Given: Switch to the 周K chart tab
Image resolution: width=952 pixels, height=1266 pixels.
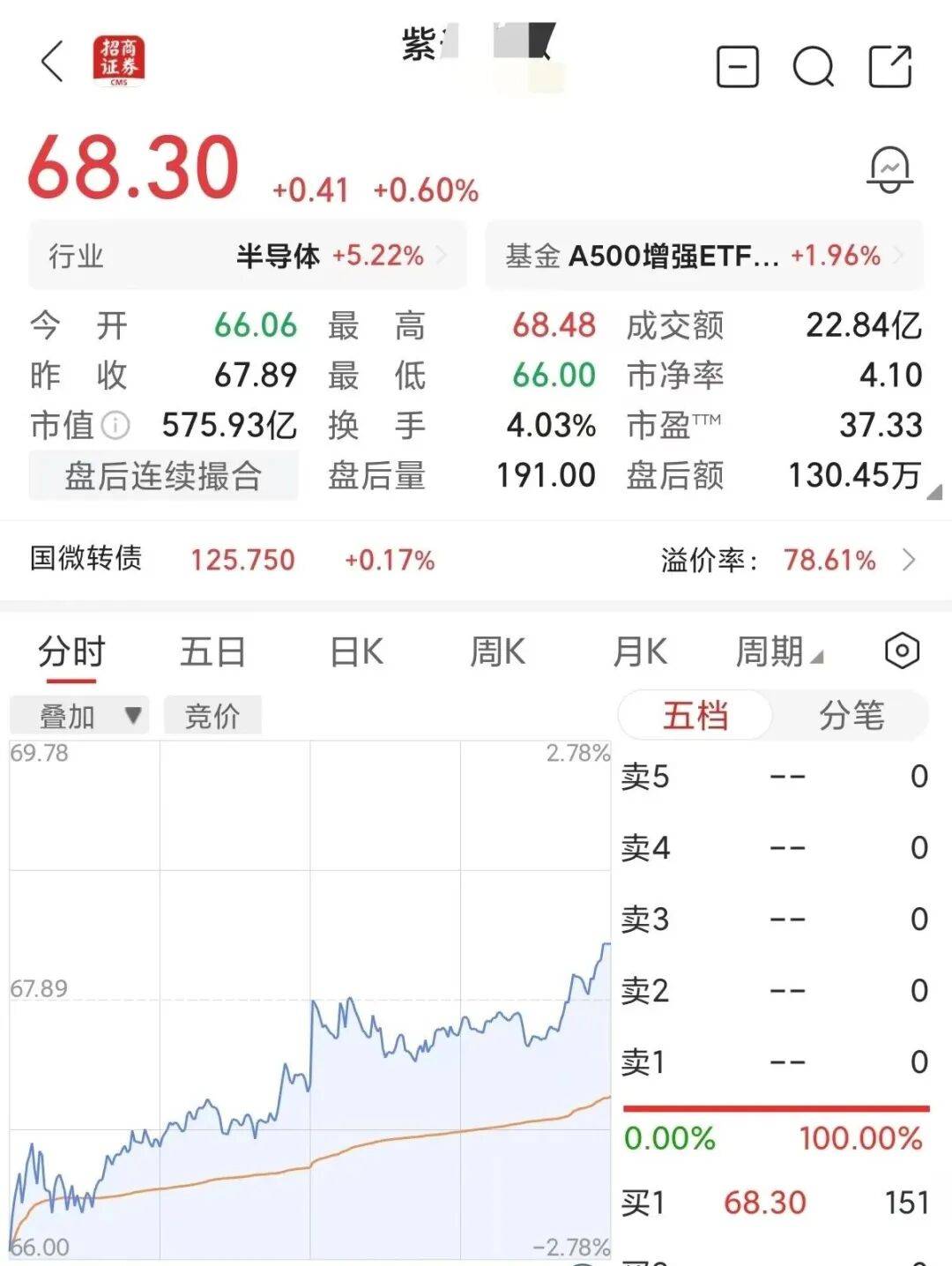Looking at the screenshot, I should coord(497,652).
